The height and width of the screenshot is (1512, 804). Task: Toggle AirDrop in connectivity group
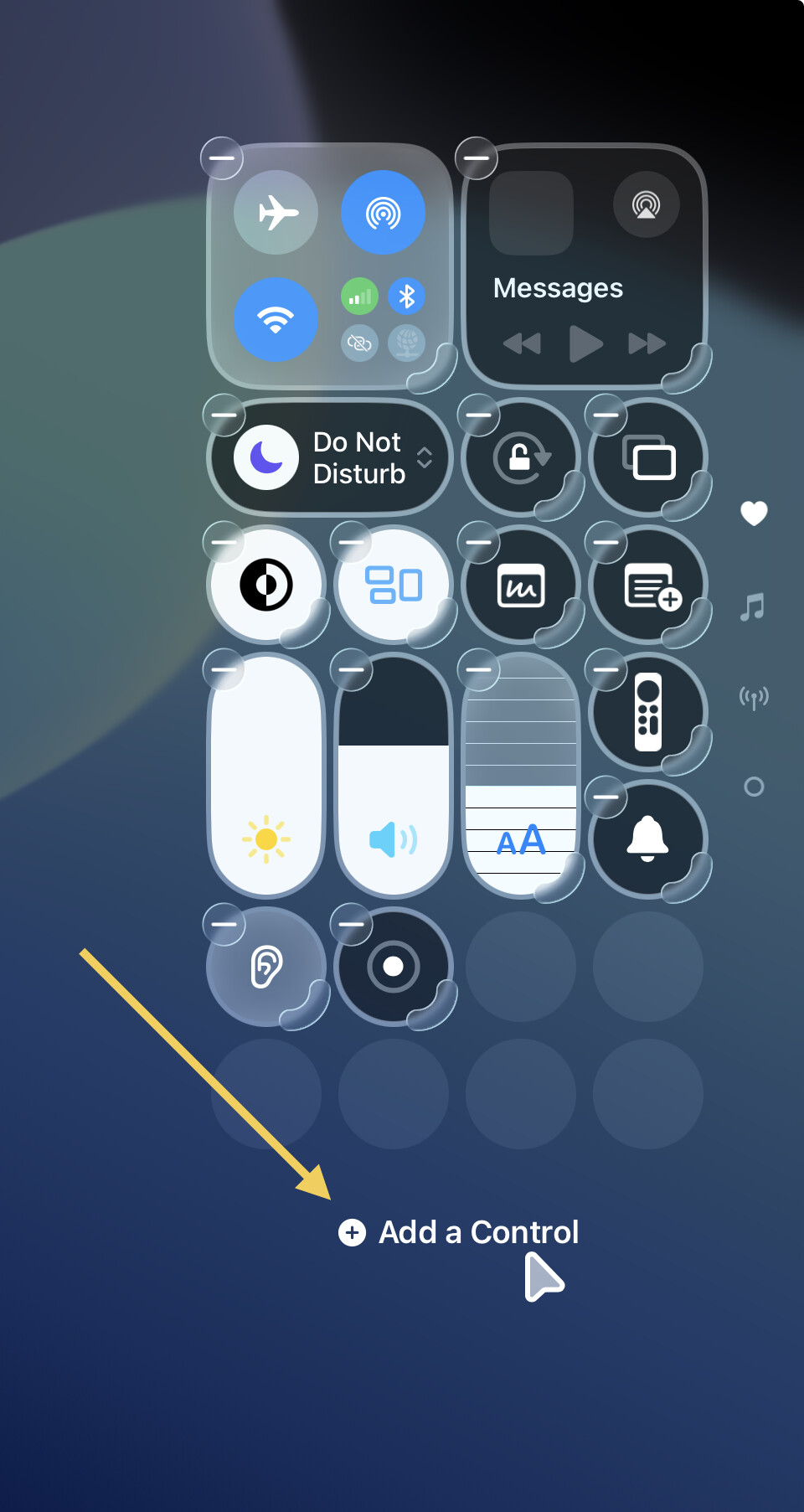383,213
